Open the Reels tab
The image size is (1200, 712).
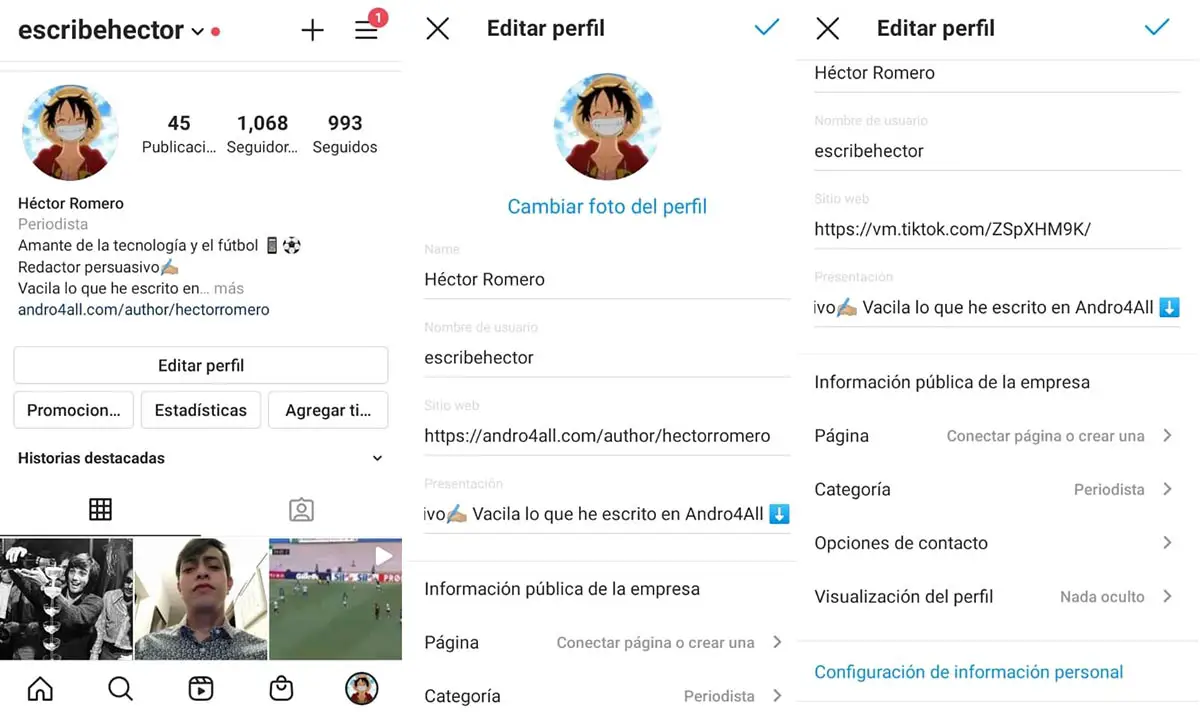coord(201,688)
